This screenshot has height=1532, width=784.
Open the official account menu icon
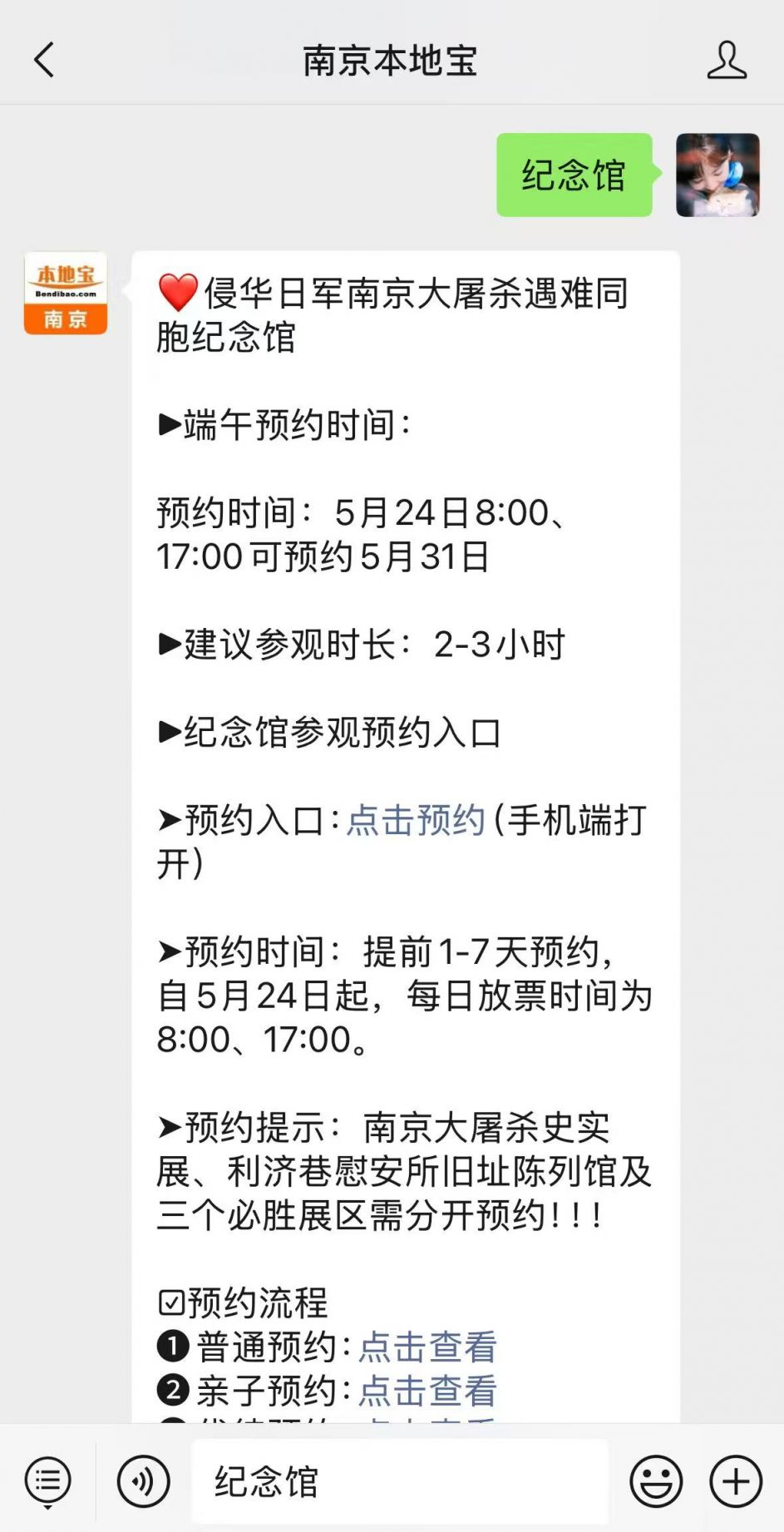[x=48, y=1481]
